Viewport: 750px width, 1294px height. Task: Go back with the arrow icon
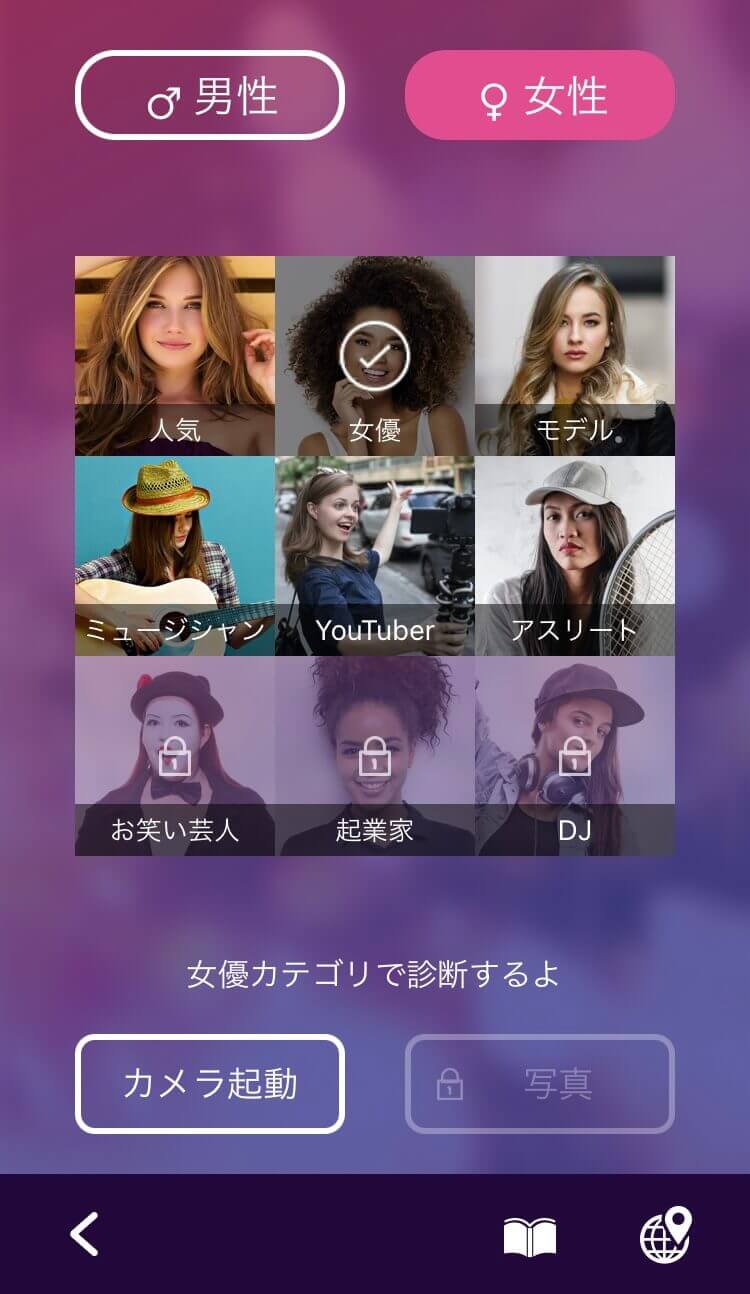[x=85, y=1235]
